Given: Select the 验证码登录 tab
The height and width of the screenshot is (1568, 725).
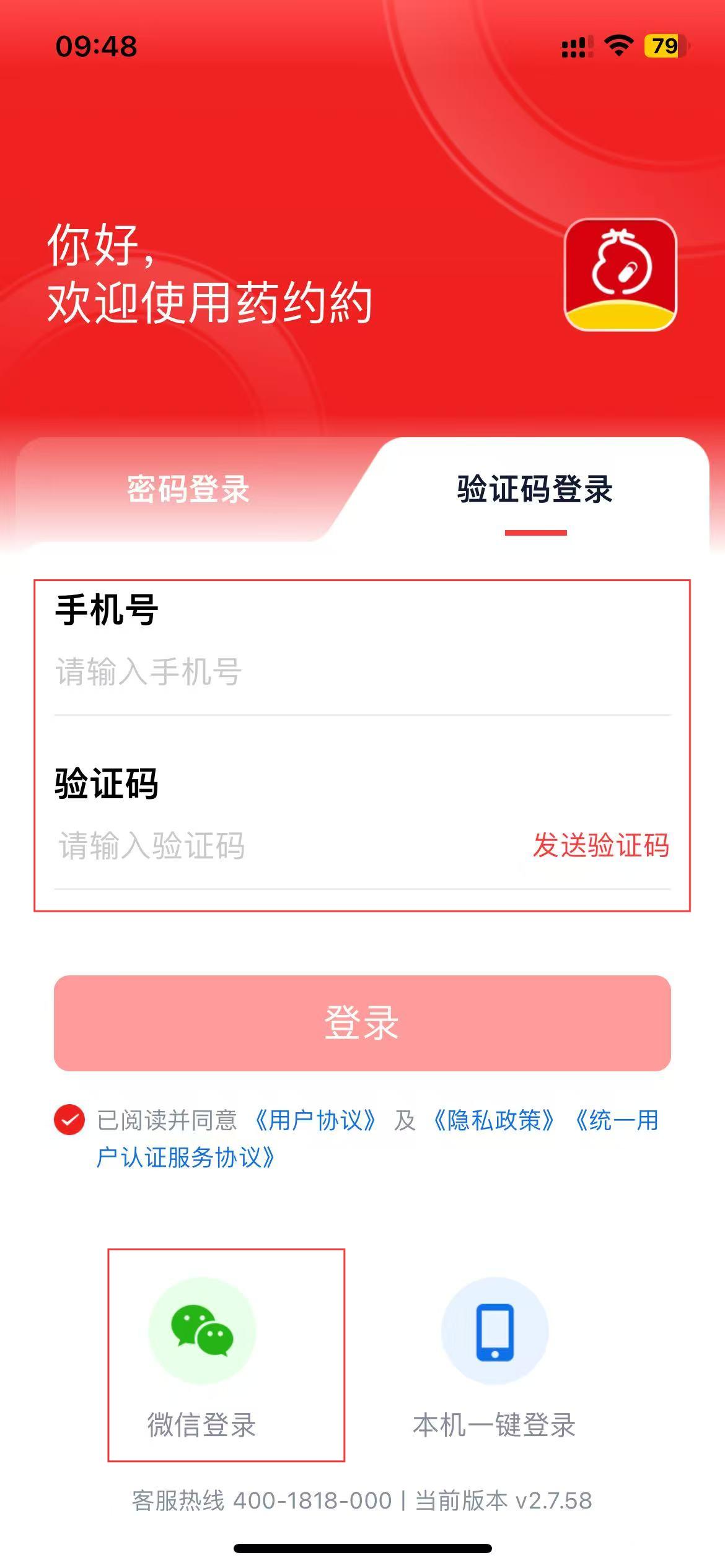Looking at the screenshot, I should point(535,490).
